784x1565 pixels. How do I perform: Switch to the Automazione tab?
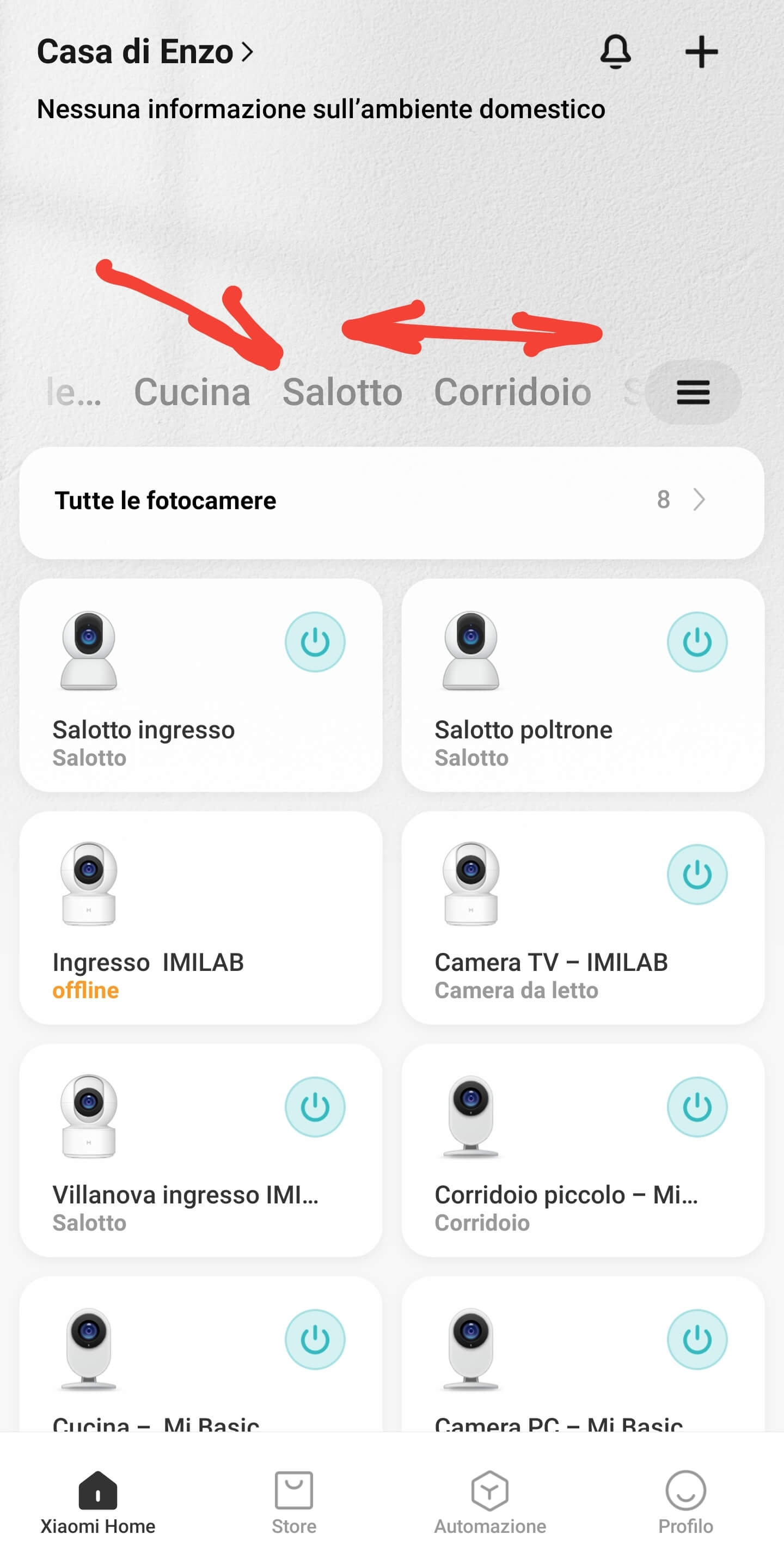pyautogui.click(x=489, y=1501)
